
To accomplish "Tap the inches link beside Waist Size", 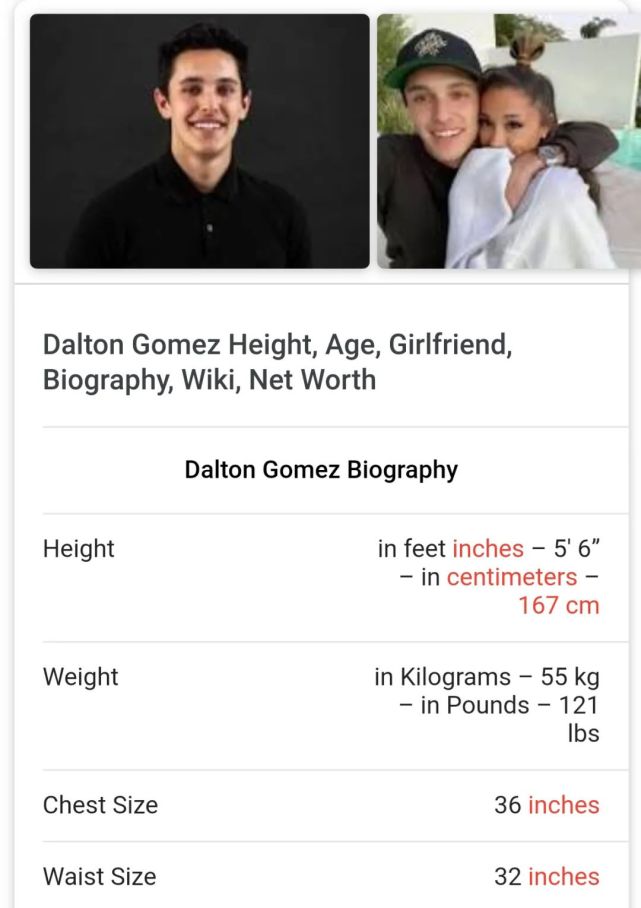I will click(x=563, y=877).
